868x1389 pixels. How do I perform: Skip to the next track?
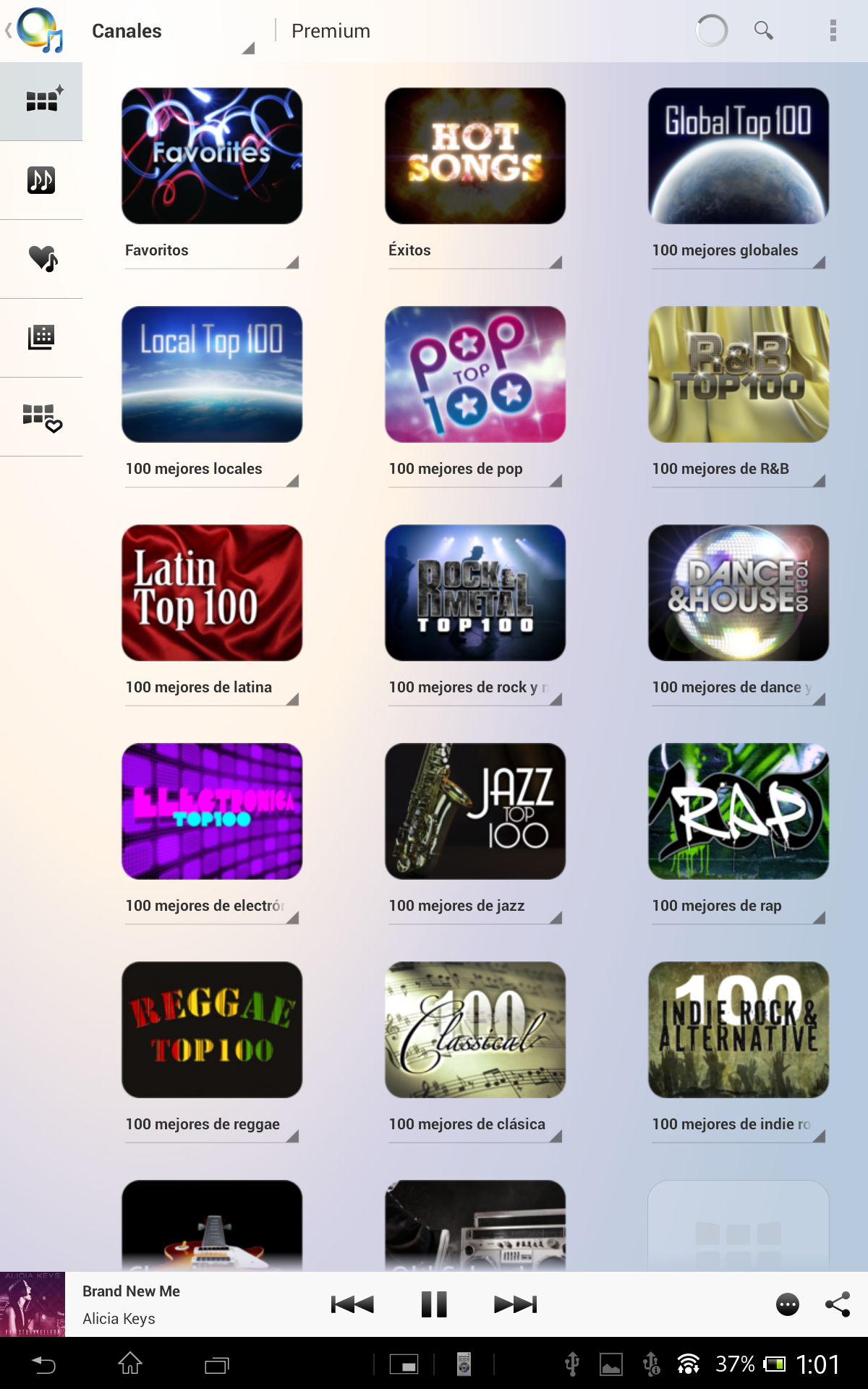[x=515, y=1304]
